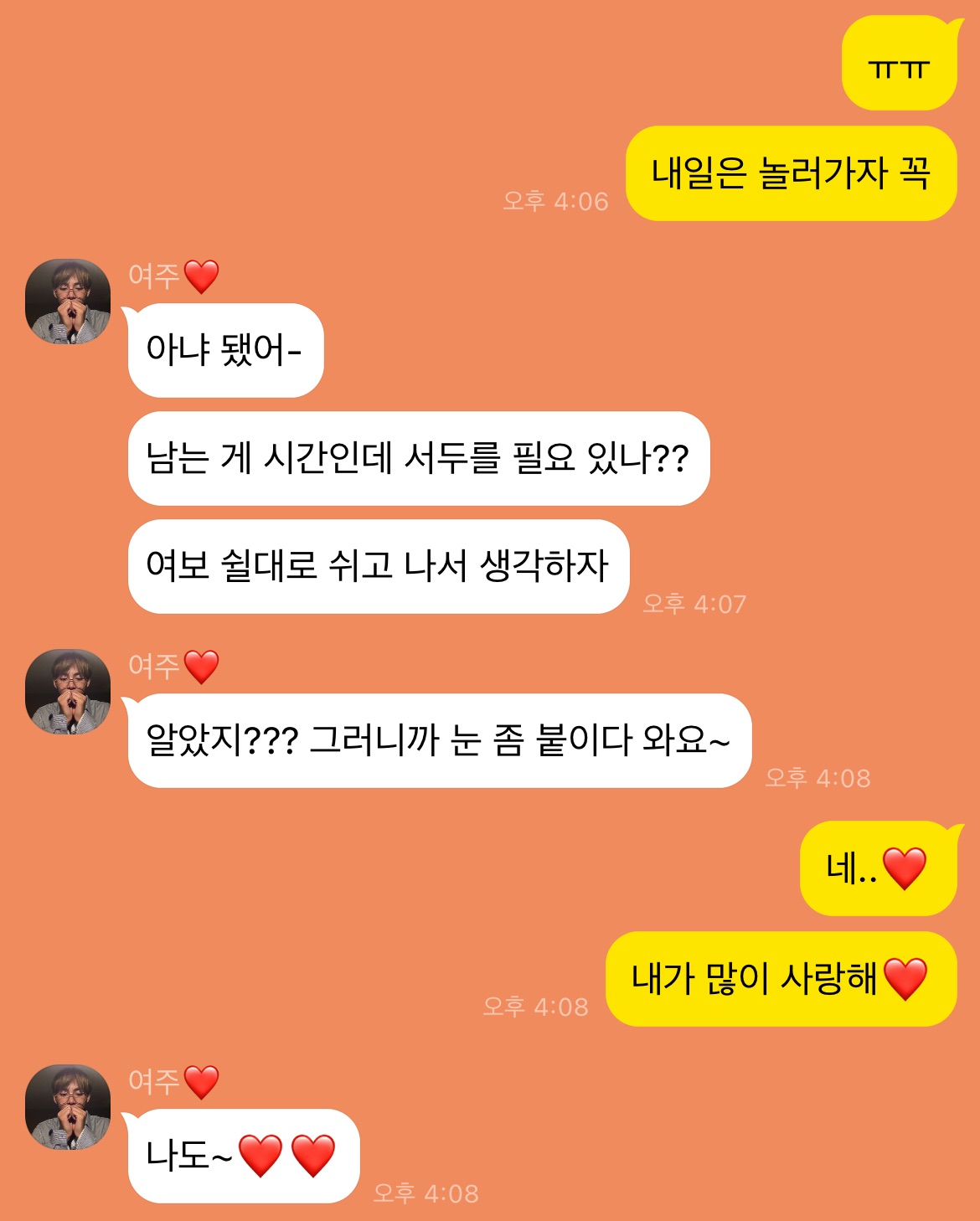Tap 여주's profile picture by "나도~"
This screenshot has width=980, height=1221.
coord(68,1107)
